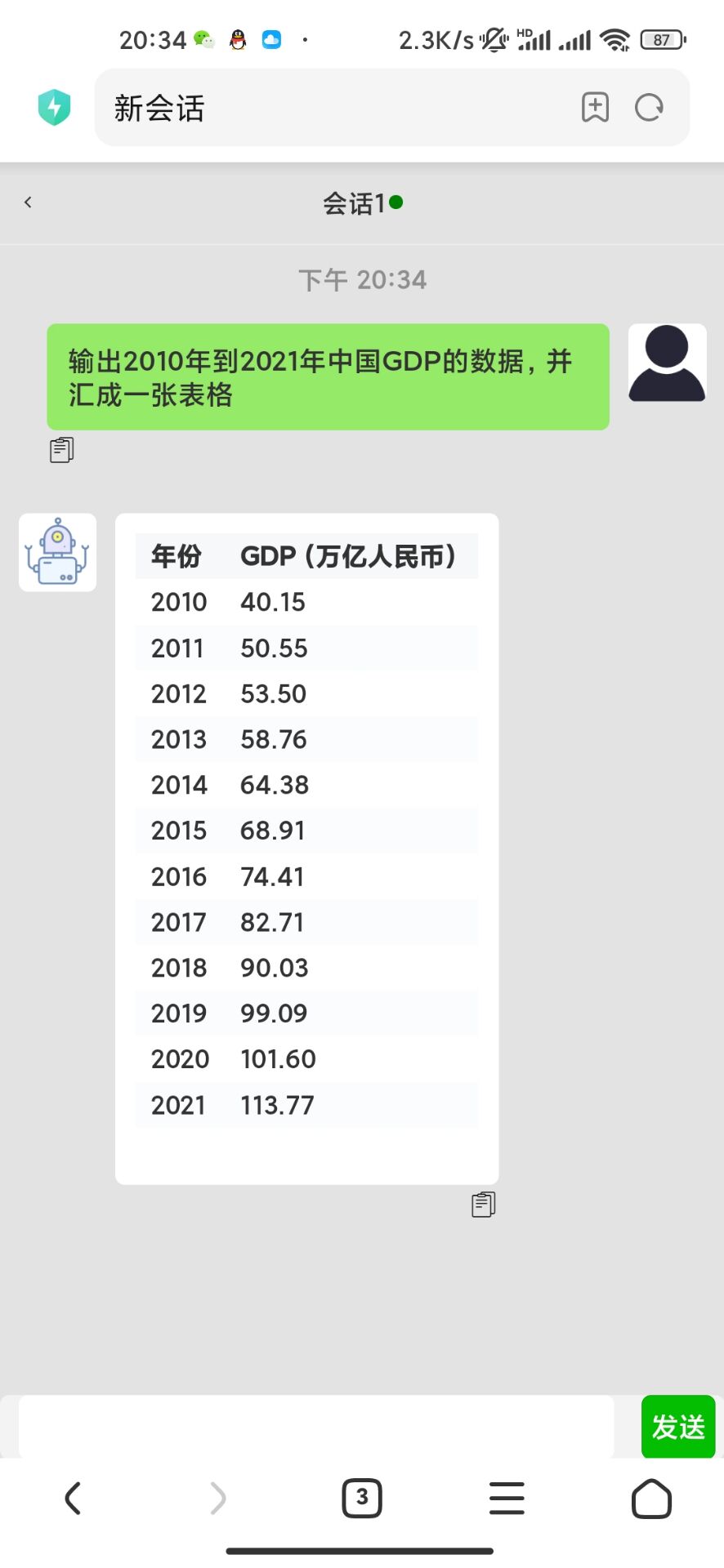Tap the message input box at the bottom

(x=319, y=1427)
